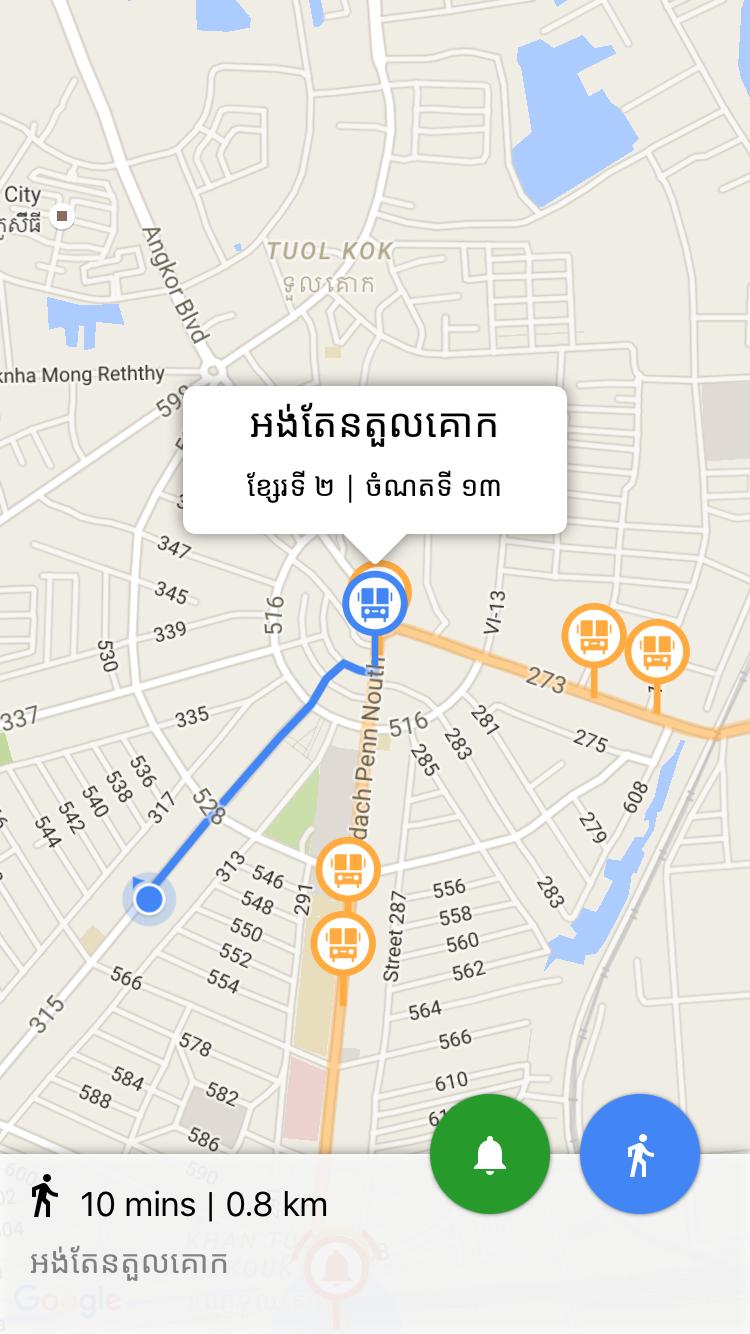
Task: Tap the current location blue dot
Action: [149, 899]
